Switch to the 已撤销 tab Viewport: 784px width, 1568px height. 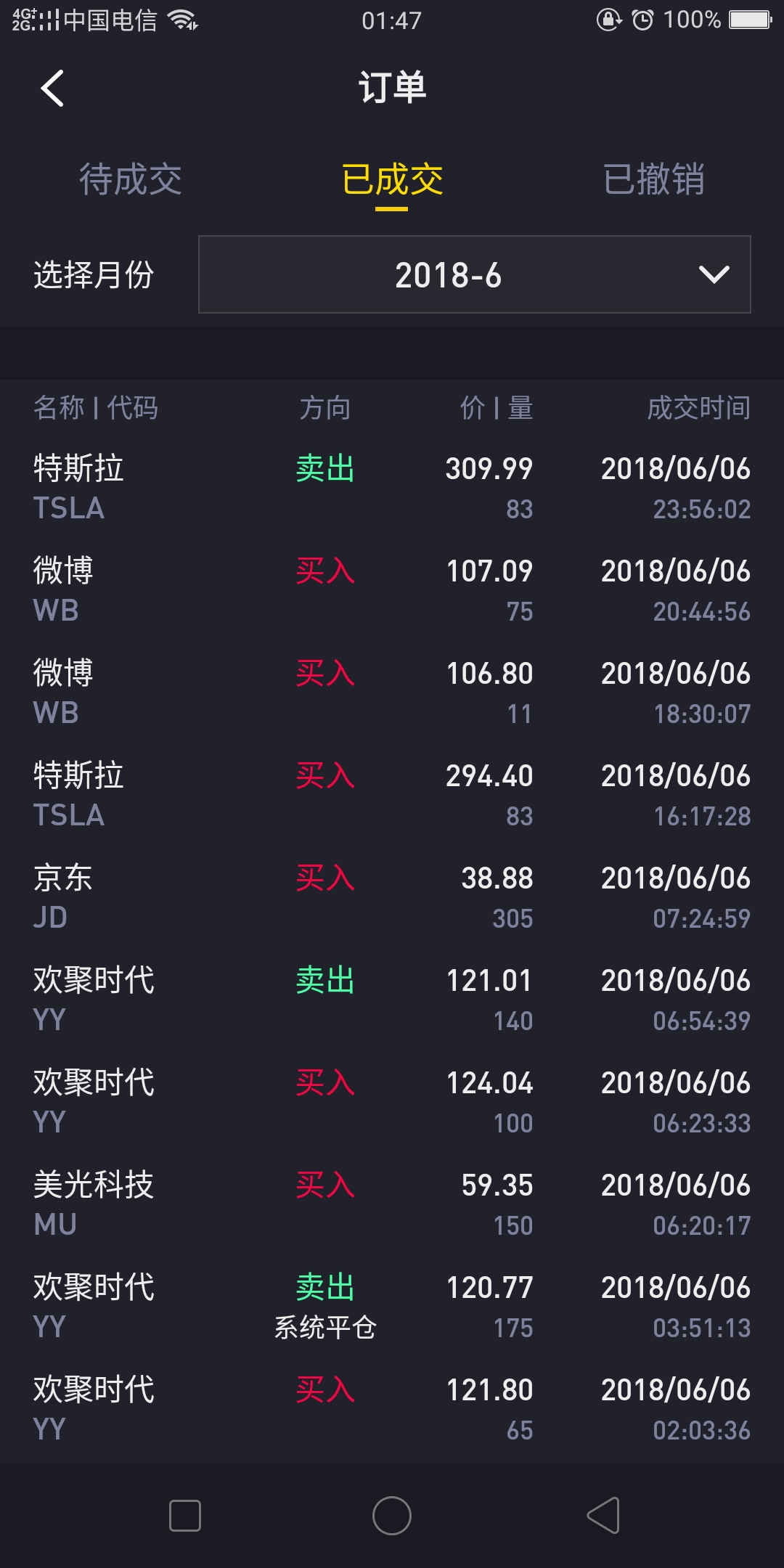[653, 179]
